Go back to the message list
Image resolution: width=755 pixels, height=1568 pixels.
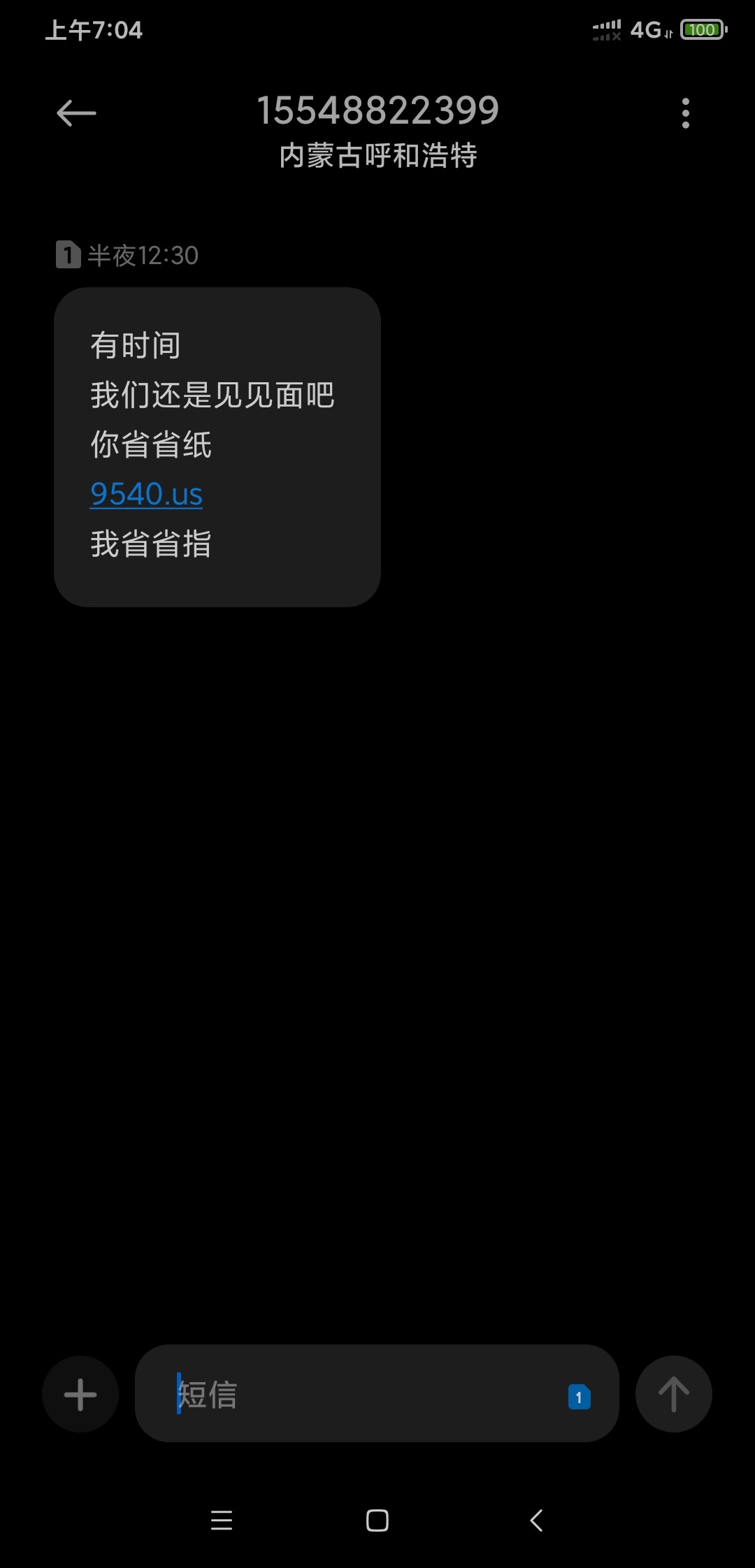[x=76, y=113]
